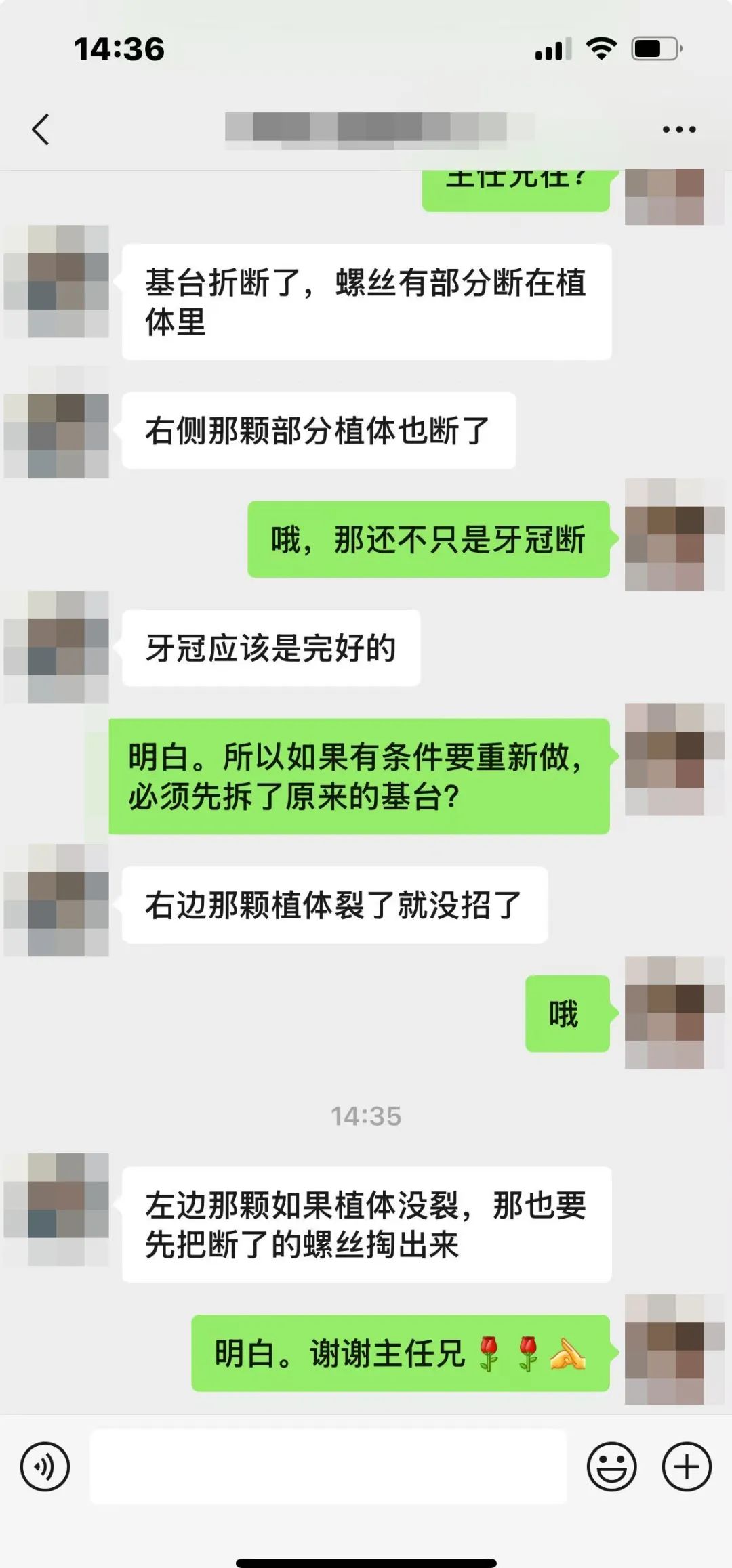732x1568 pixels.
Task: Go back to the chat list
Action: point(41,129)
